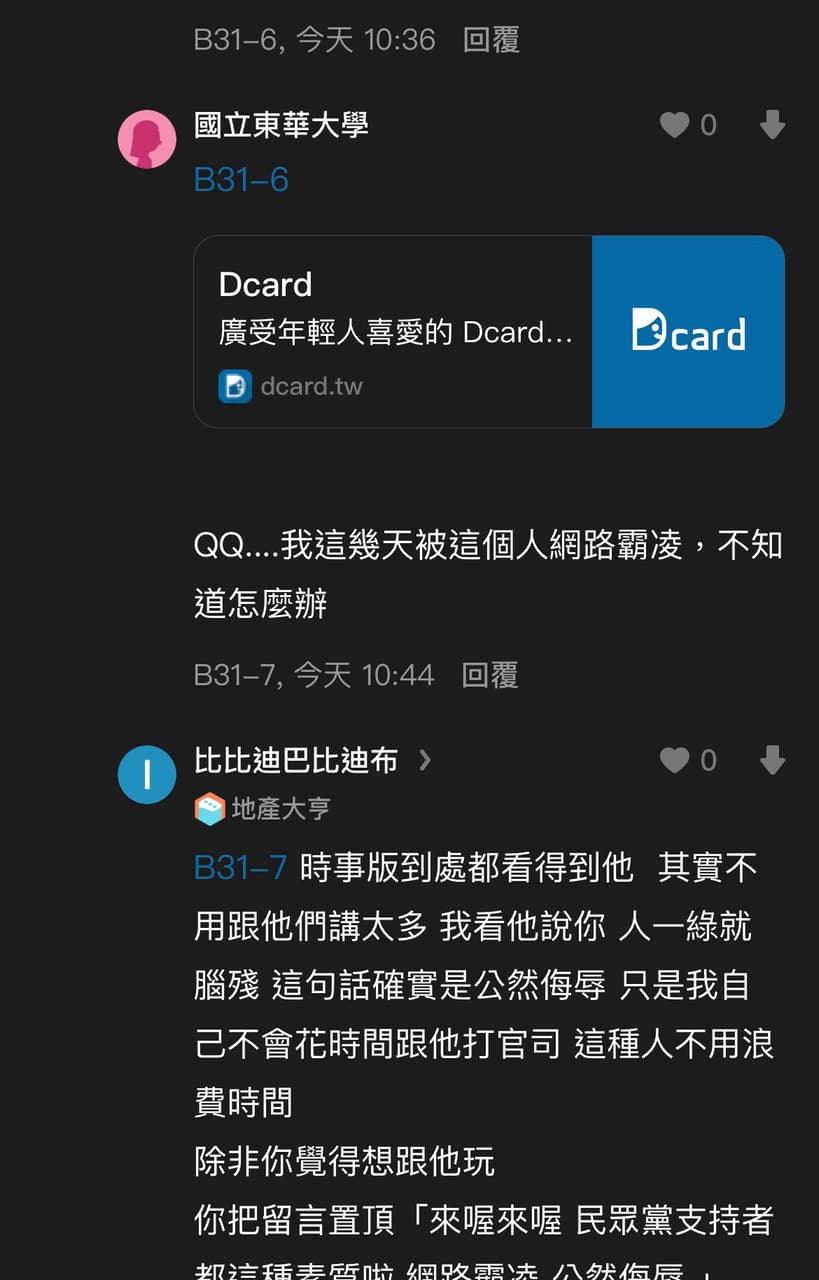Open the B31-6 reference link in 國立東華大學's comment
Screen dimensions: 819x1280
(241, 180)
